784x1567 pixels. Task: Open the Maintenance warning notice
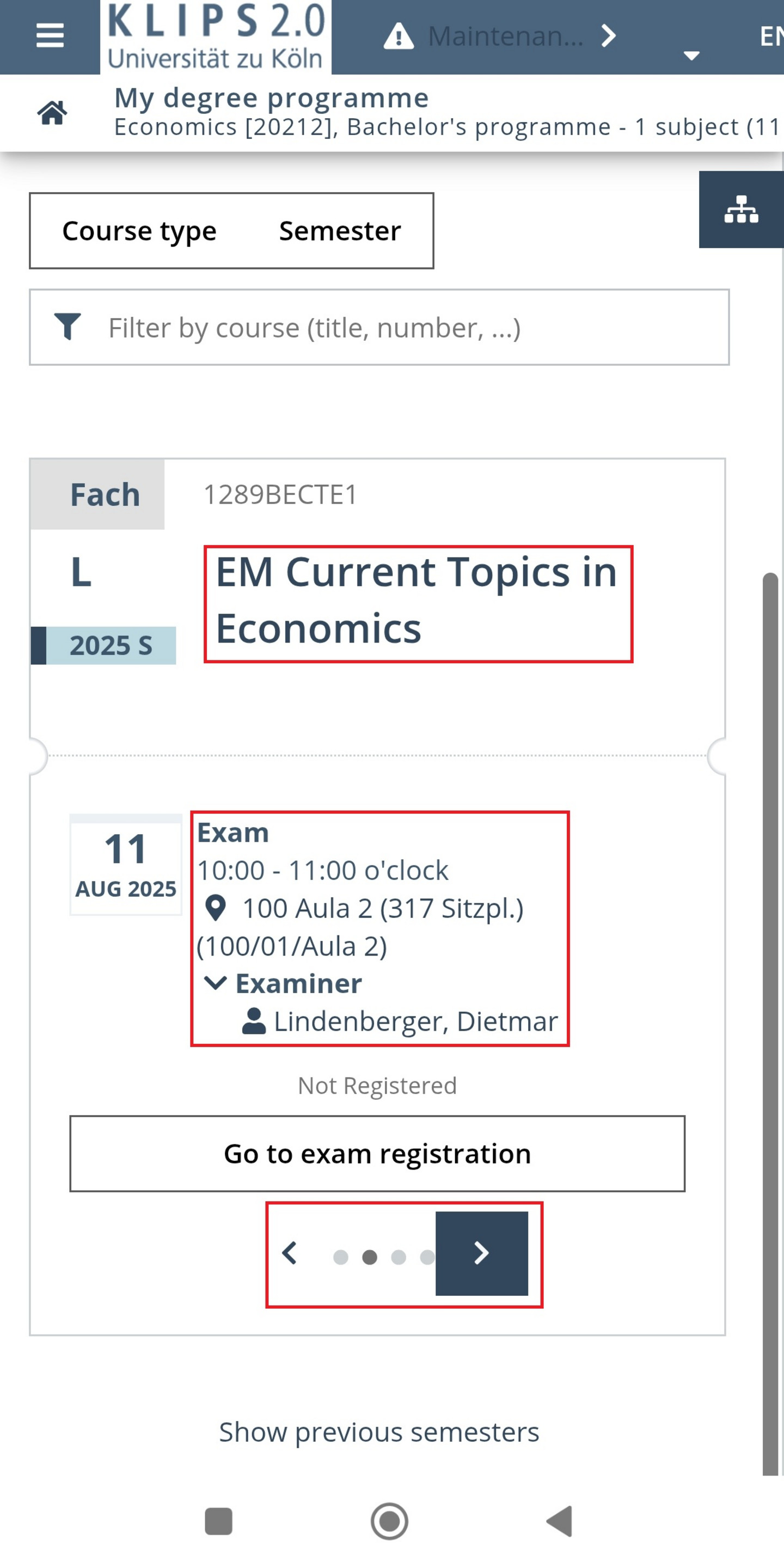(x=500, y=36)
